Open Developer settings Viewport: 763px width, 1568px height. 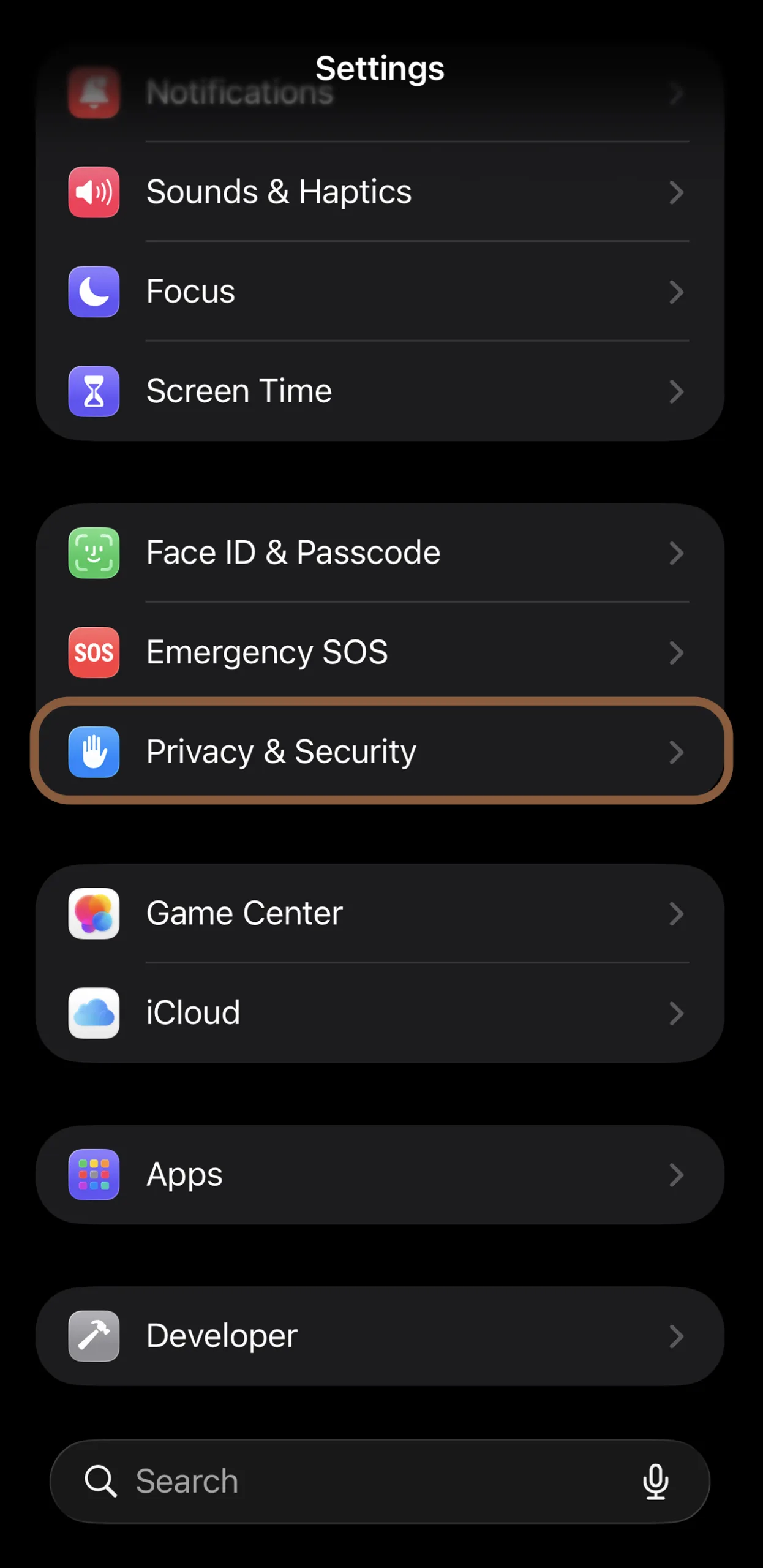click(380, 1336)
